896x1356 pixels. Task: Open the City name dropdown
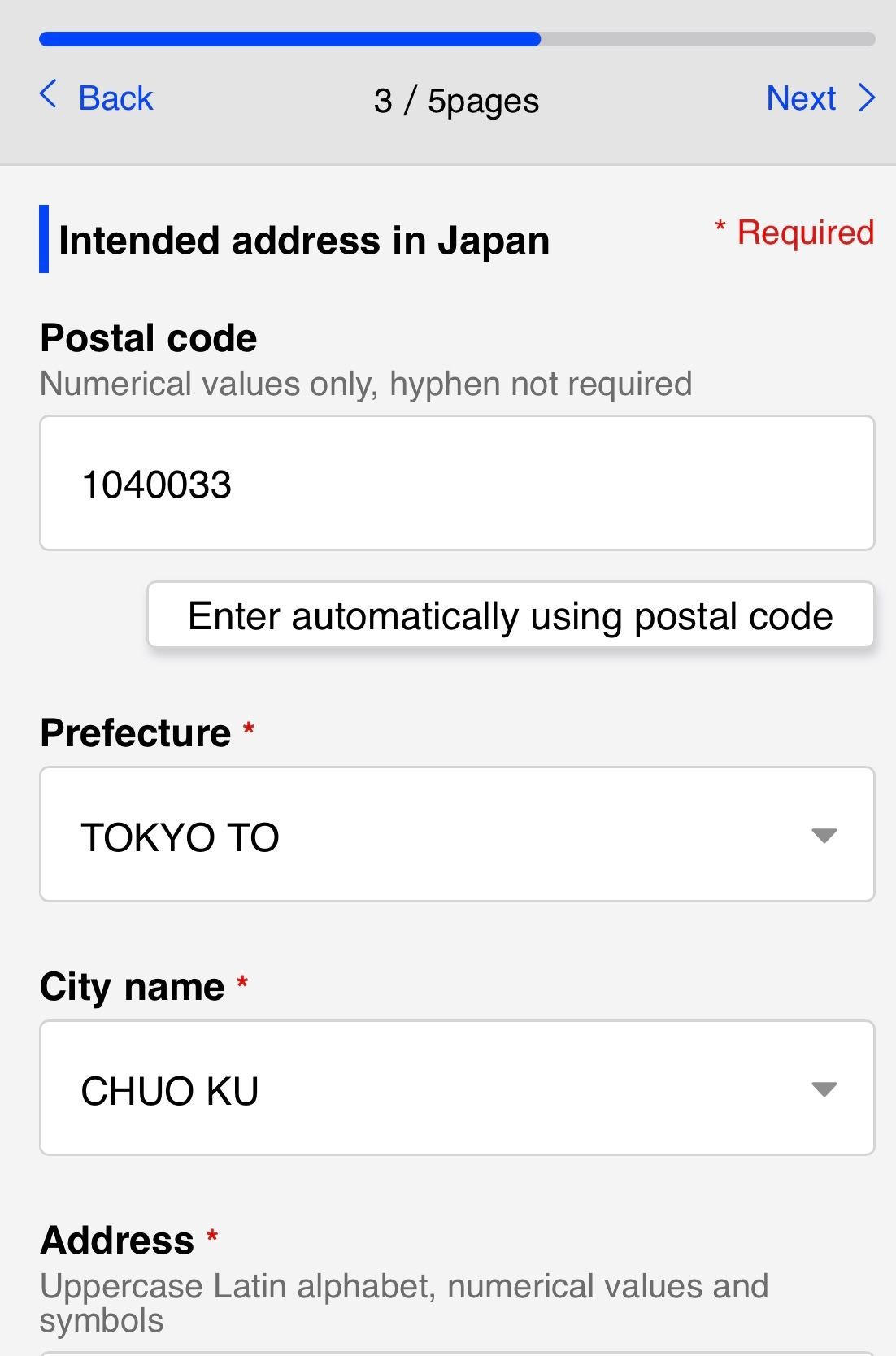(457, 1088)
